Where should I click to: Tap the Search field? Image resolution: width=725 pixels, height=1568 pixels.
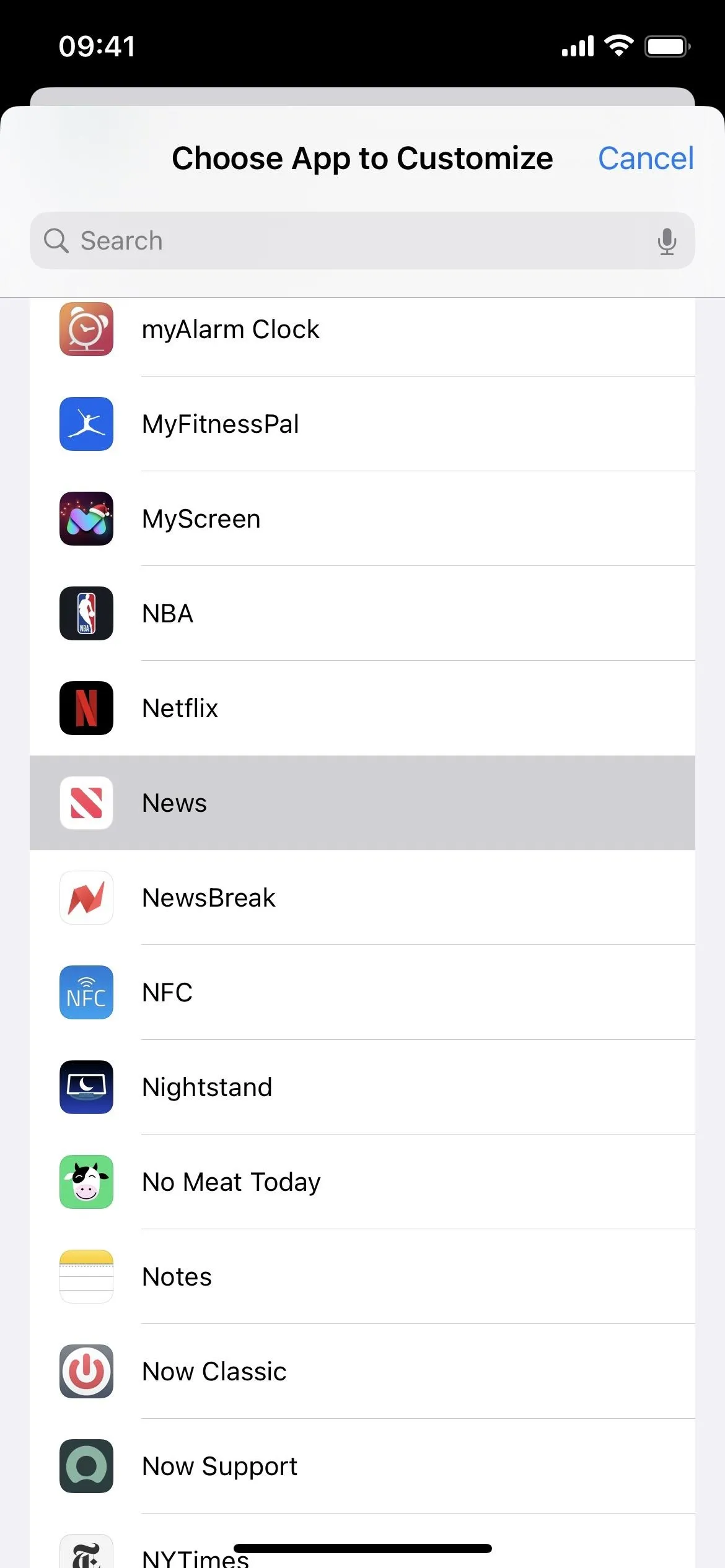(362, 241)
